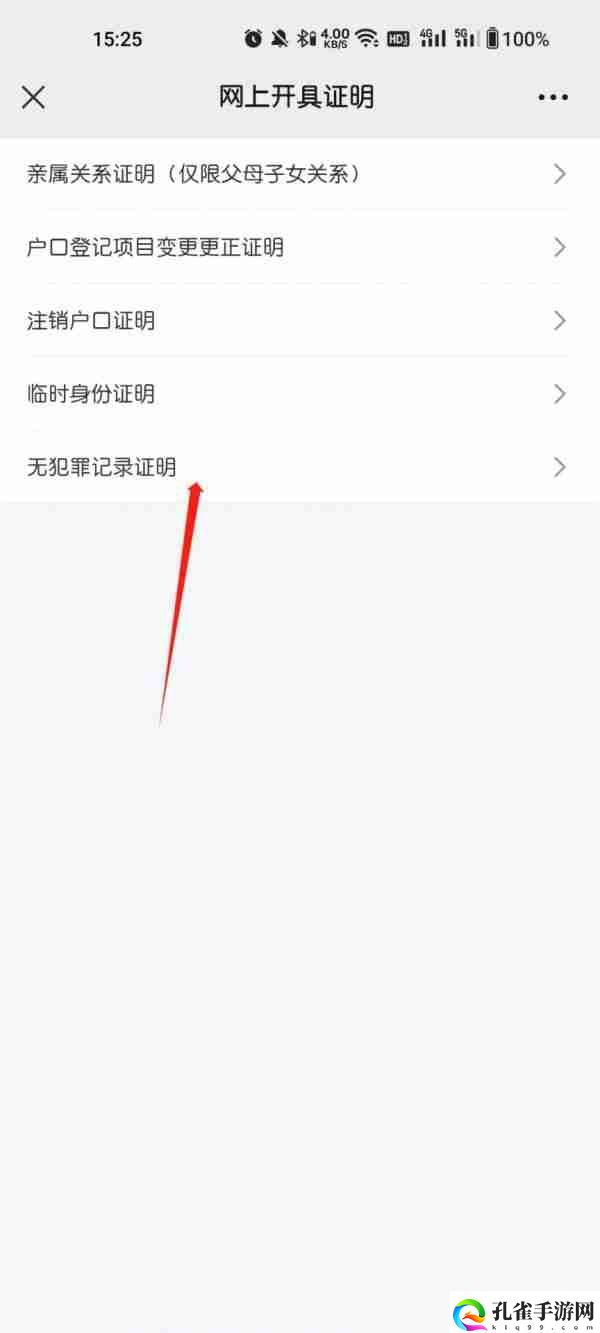Select 户口登记项目变更更正证明
The width and height of the screenshot is (600, 1333).
[x=300, y=247]
